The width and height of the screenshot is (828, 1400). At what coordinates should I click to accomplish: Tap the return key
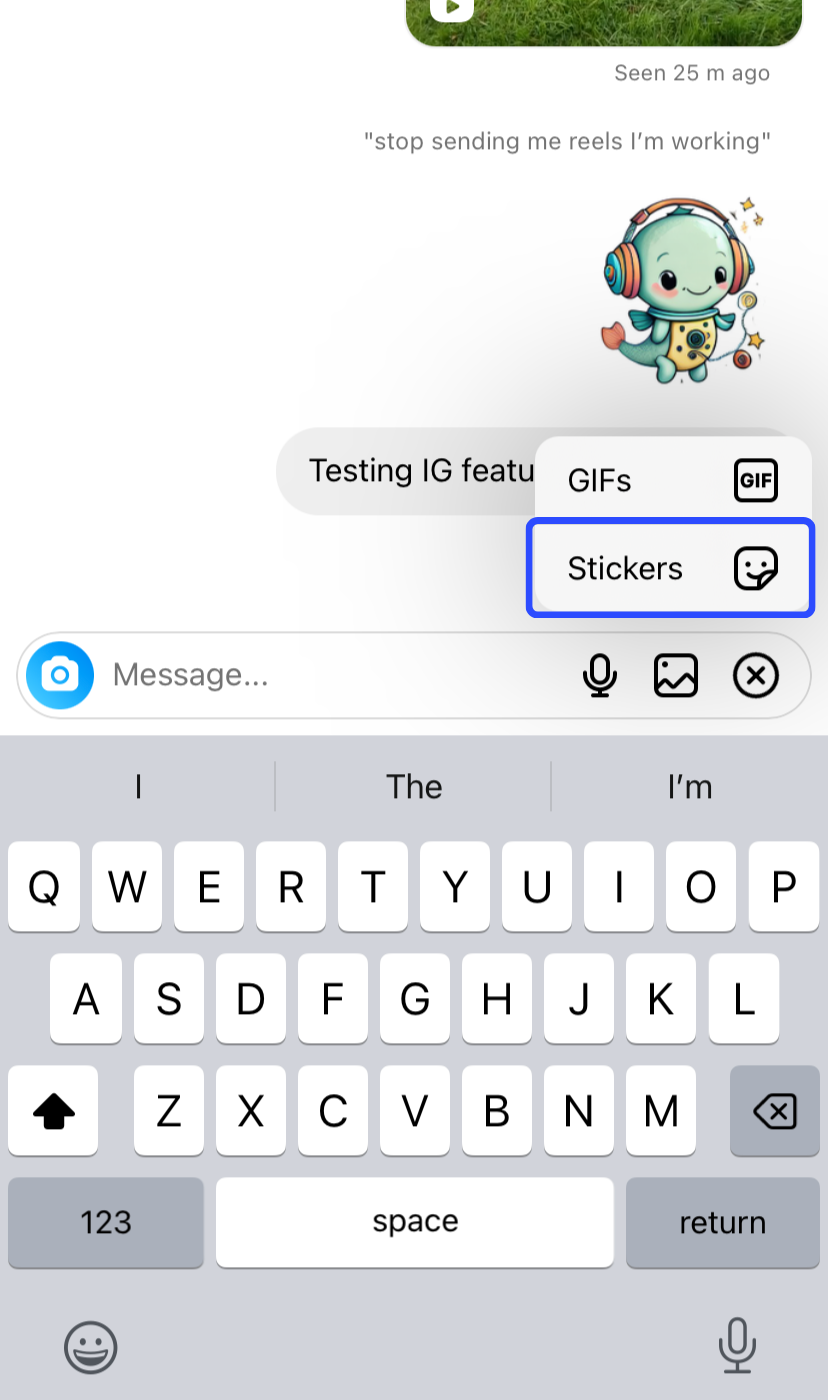[x=722, y=1221]
